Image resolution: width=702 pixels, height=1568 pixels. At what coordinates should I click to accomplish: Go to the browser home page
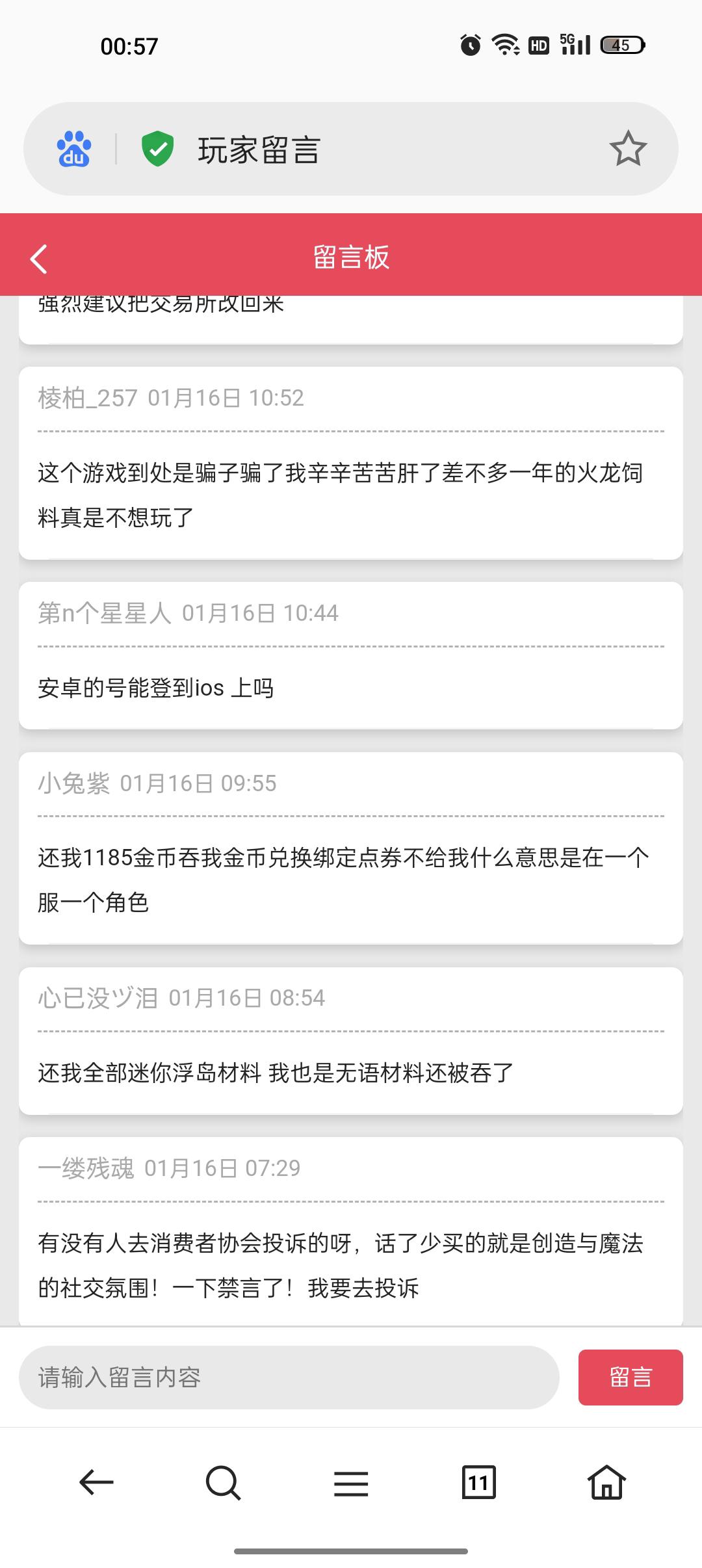coord(606,1482)
